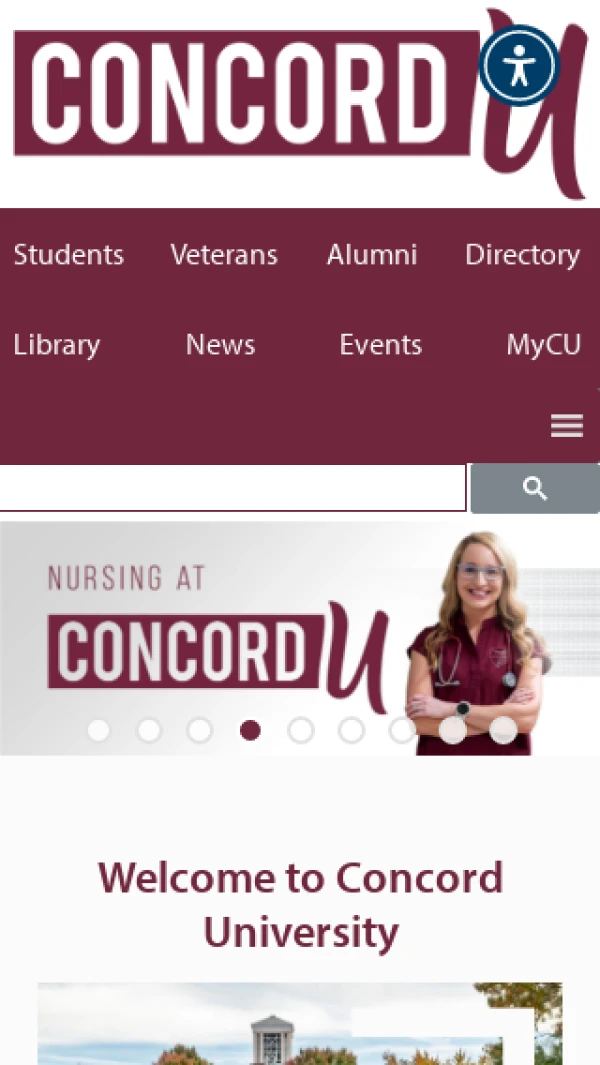Viewport: 600px width, 1065px height.
Task: Visit the Library page
Action: coord(57,345)
